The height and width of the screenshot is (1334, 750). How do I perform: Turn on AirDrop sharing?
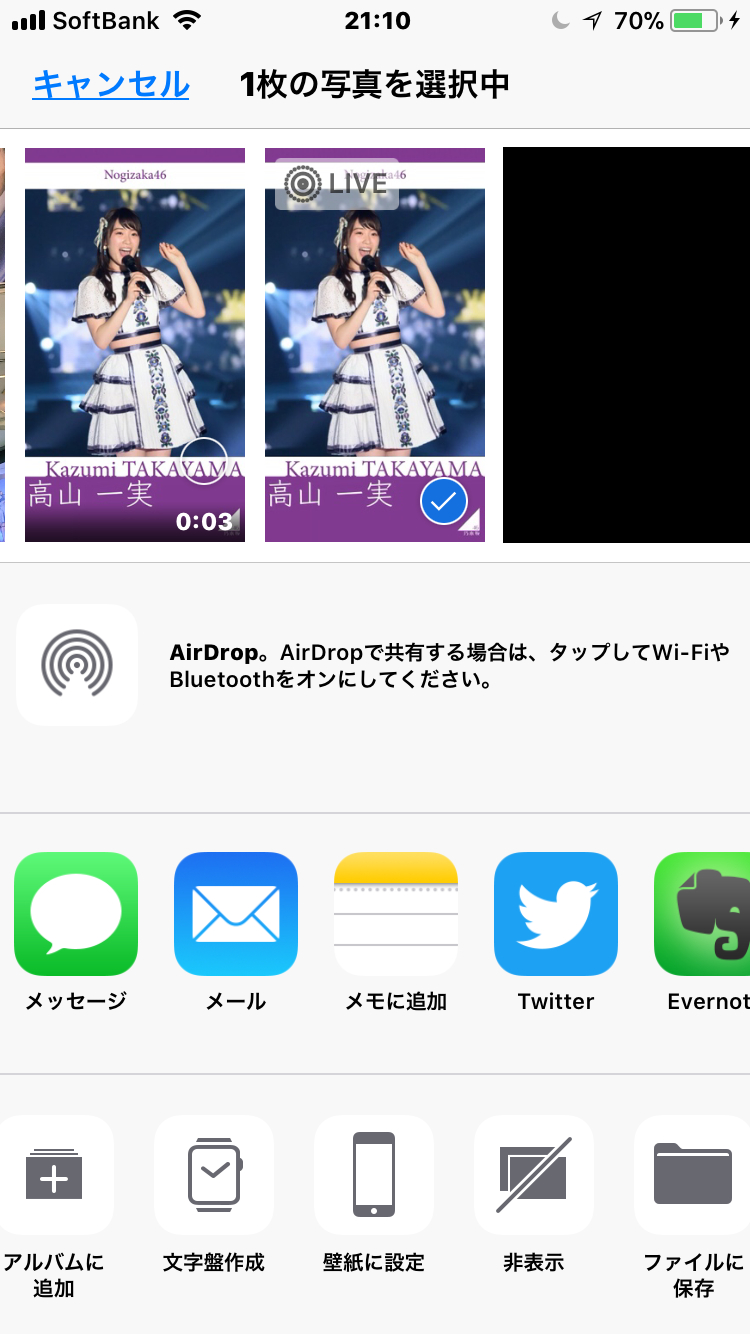(77, 665)
